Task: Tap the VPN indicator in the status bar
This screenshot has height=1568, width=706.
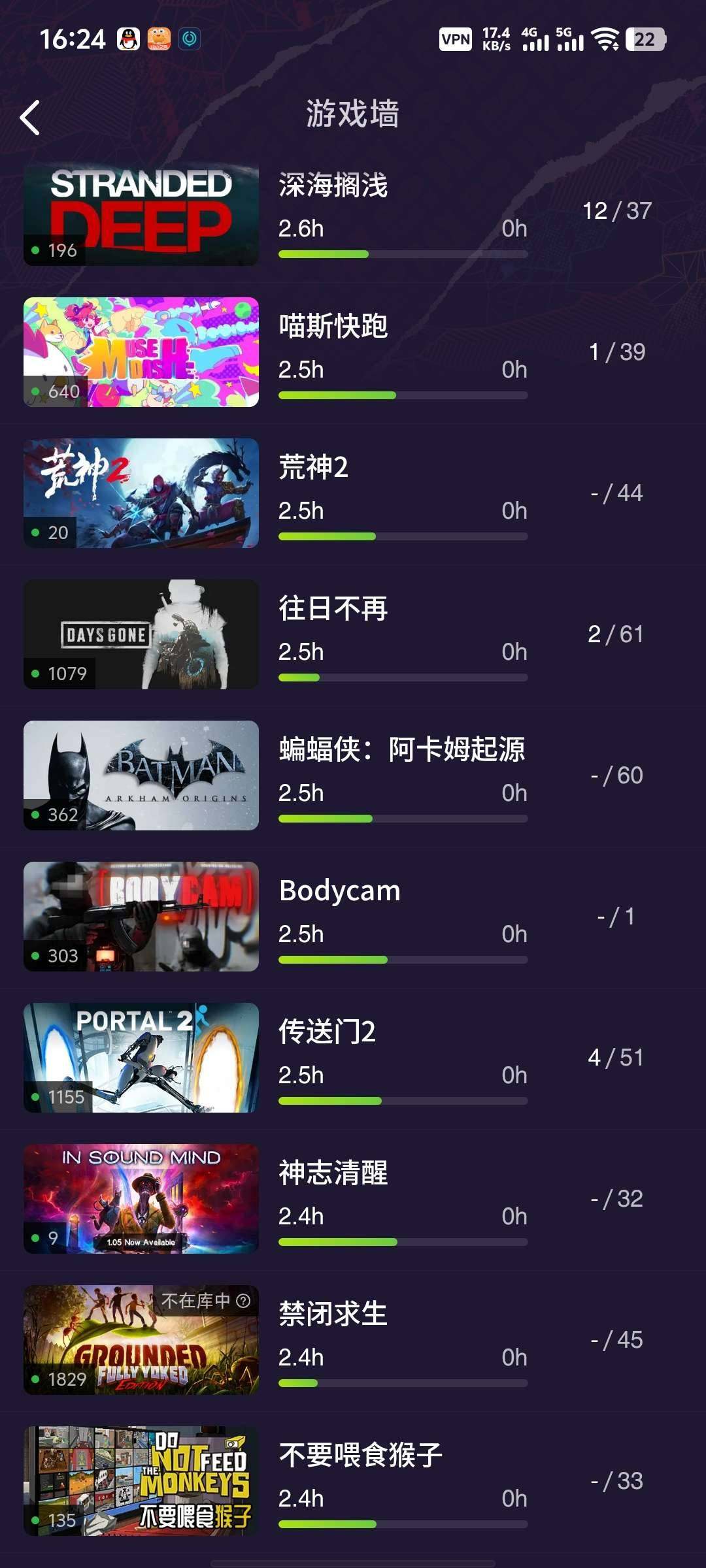Action: pyautogui.click(x=456, y=39)
